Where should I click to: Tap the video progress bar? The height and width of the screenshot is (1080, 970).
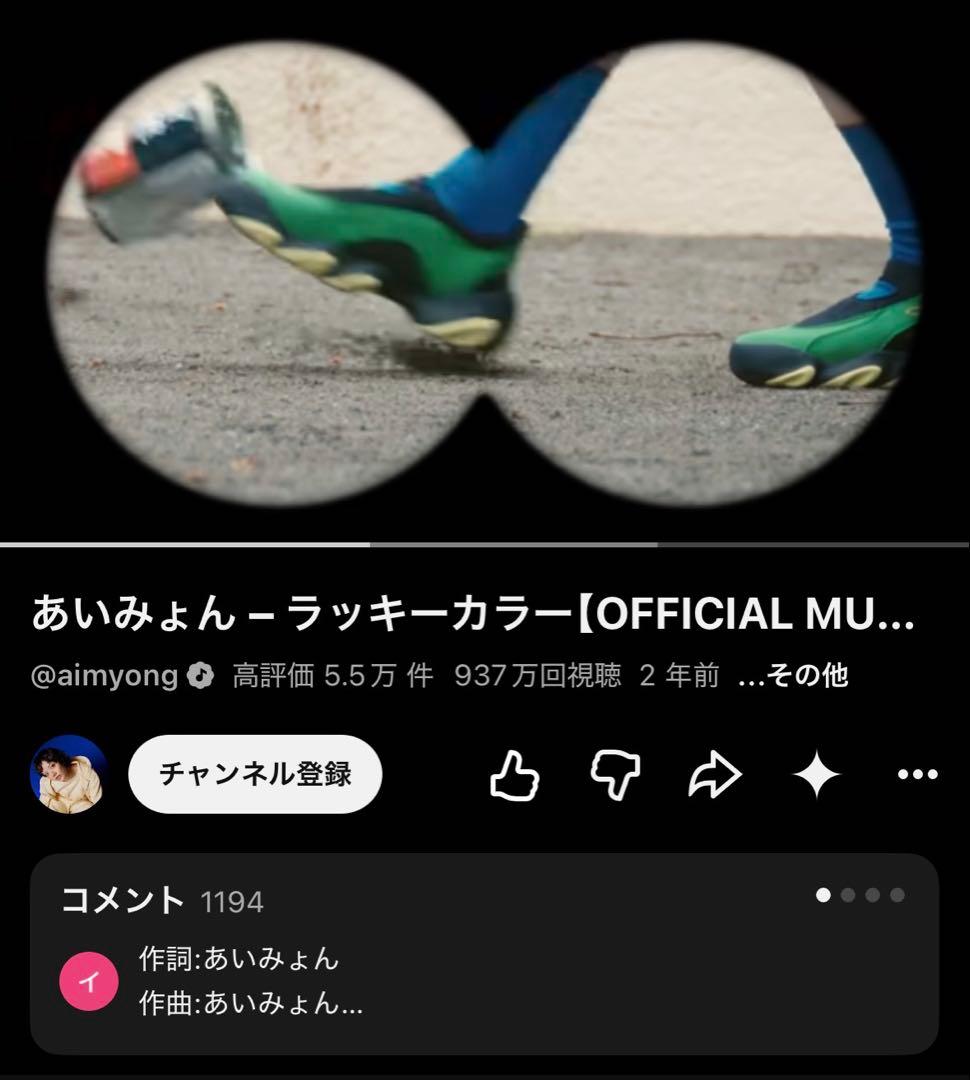point(485,544)
